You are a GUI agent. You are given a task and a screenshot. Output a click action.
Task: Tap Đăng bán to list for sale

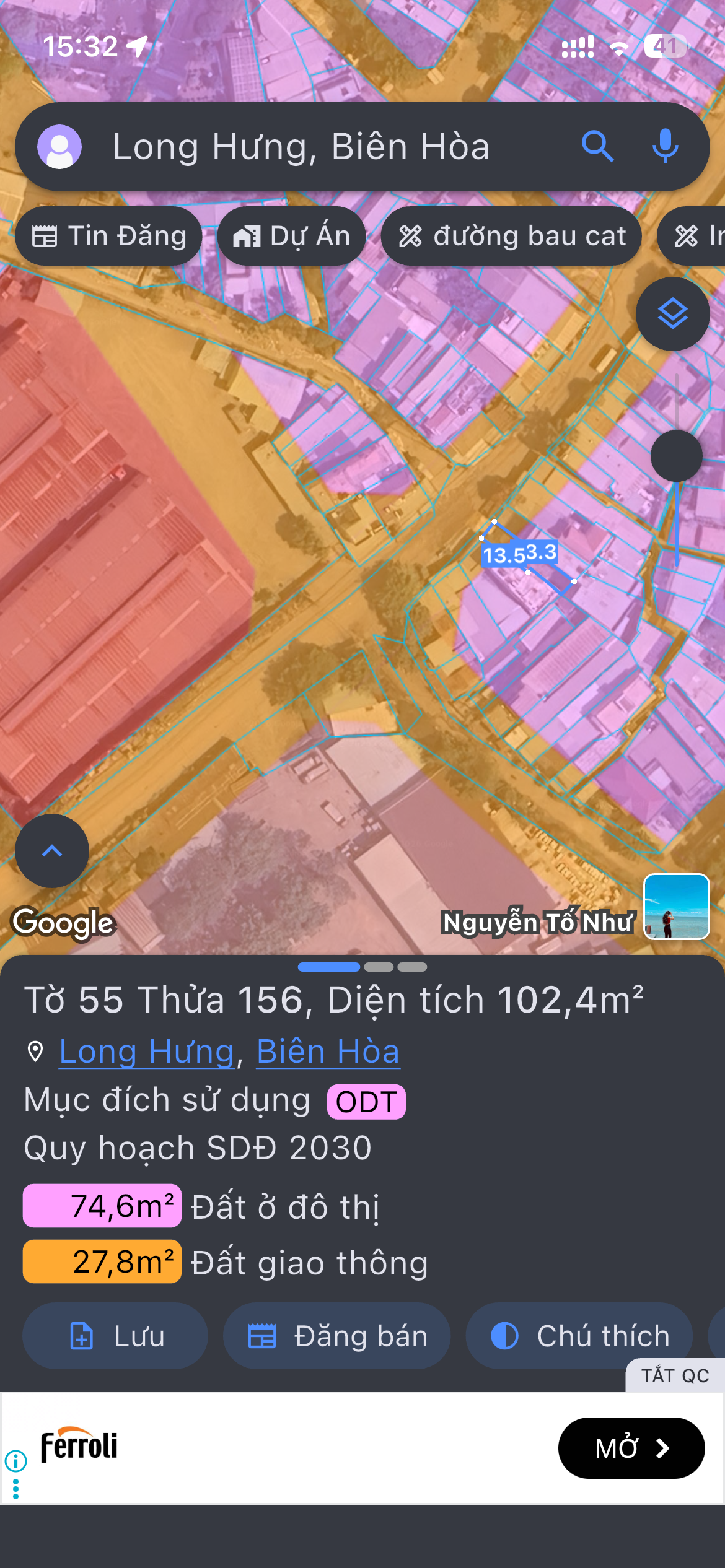pos(336,1336)
